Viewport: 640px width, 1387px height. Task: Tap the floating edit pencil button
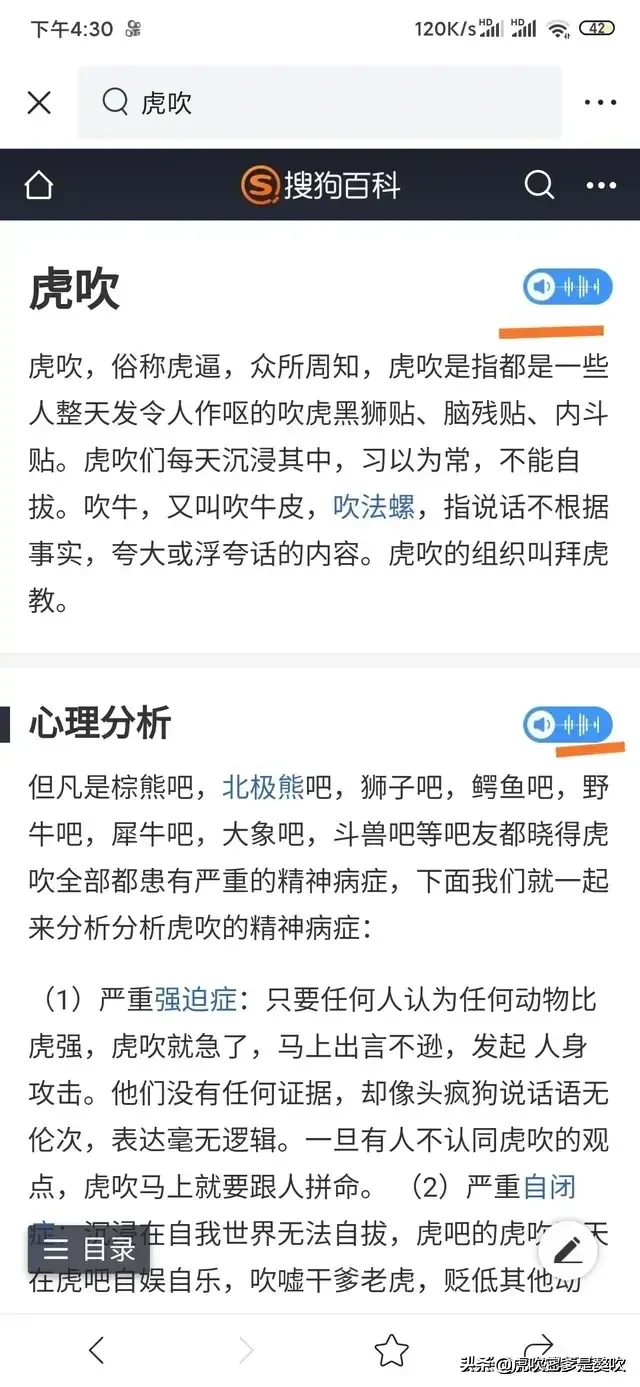pos(567,1249)
